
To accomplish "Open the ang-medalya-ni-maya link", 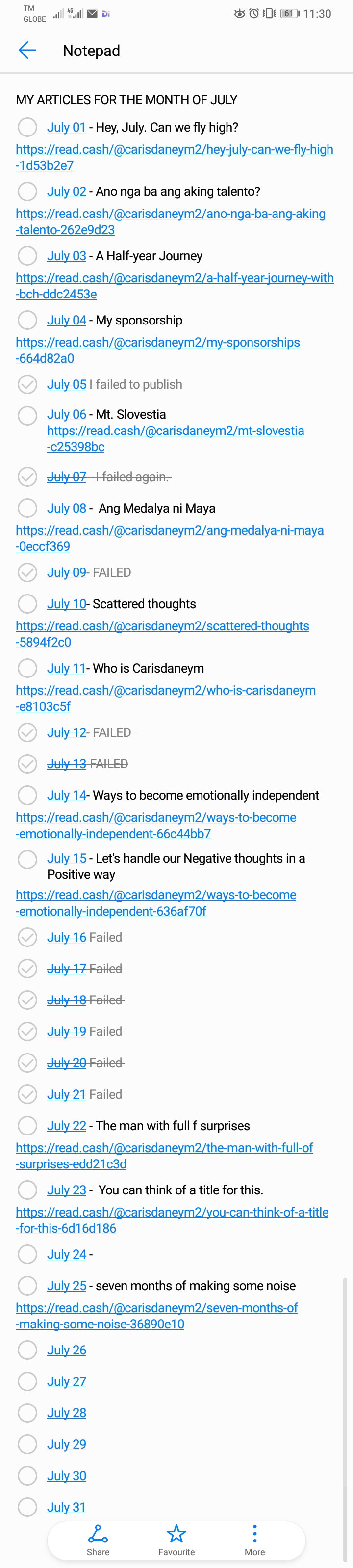I will point(170,538).
